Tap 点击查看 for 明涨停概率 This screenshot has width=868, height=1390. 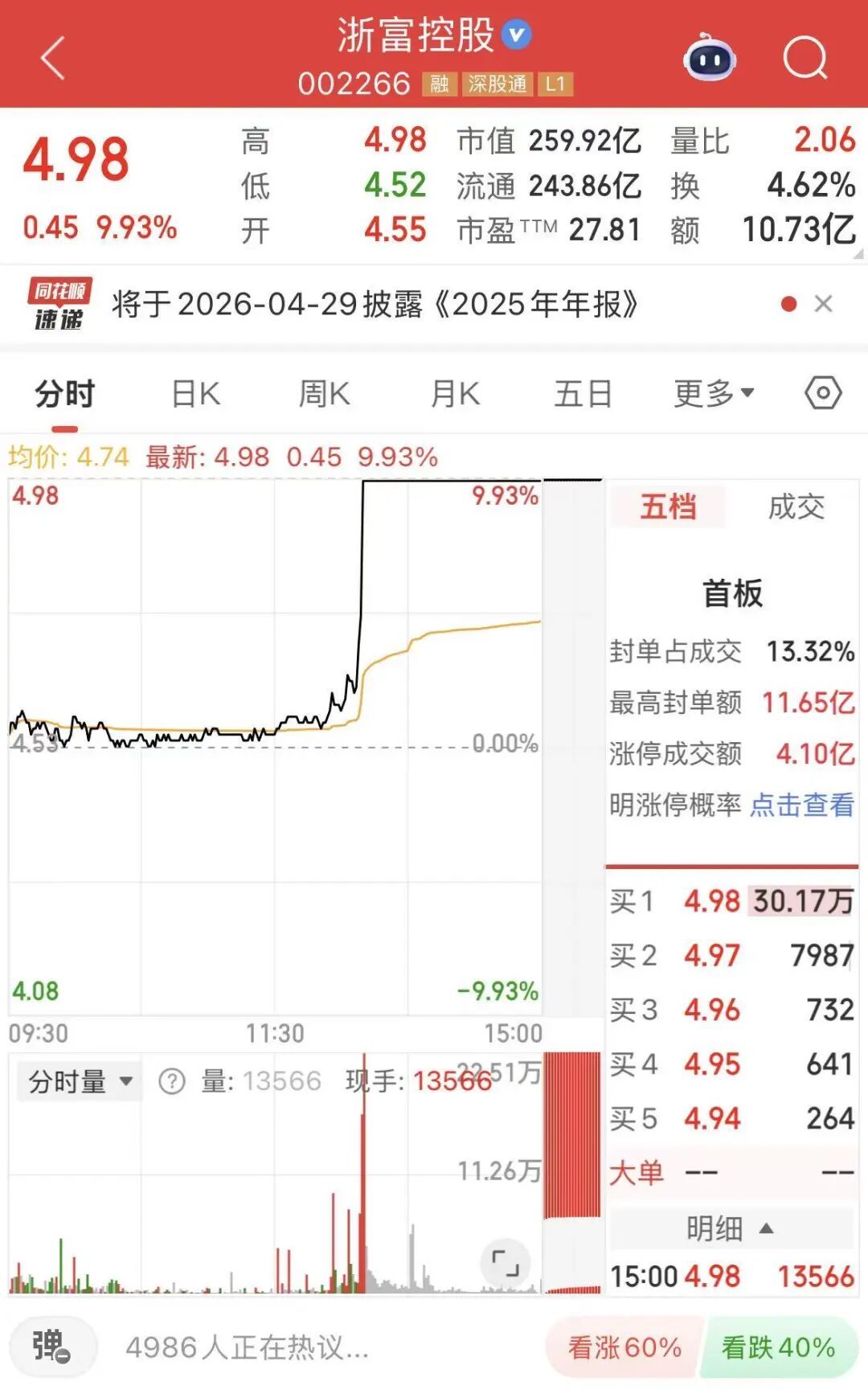coord(801,805)
